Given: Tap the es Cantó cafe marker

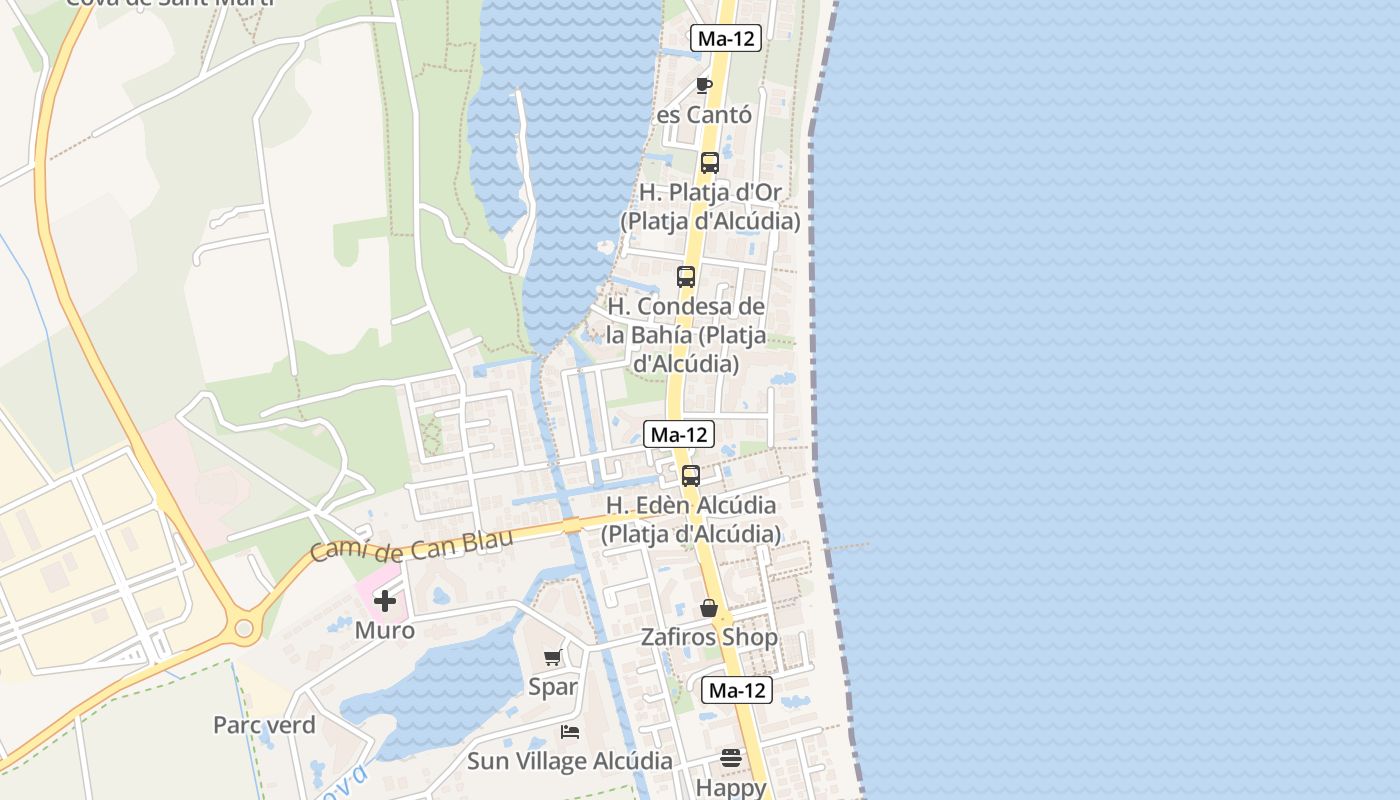Looking at the screenshot, I should click(703, 85).
